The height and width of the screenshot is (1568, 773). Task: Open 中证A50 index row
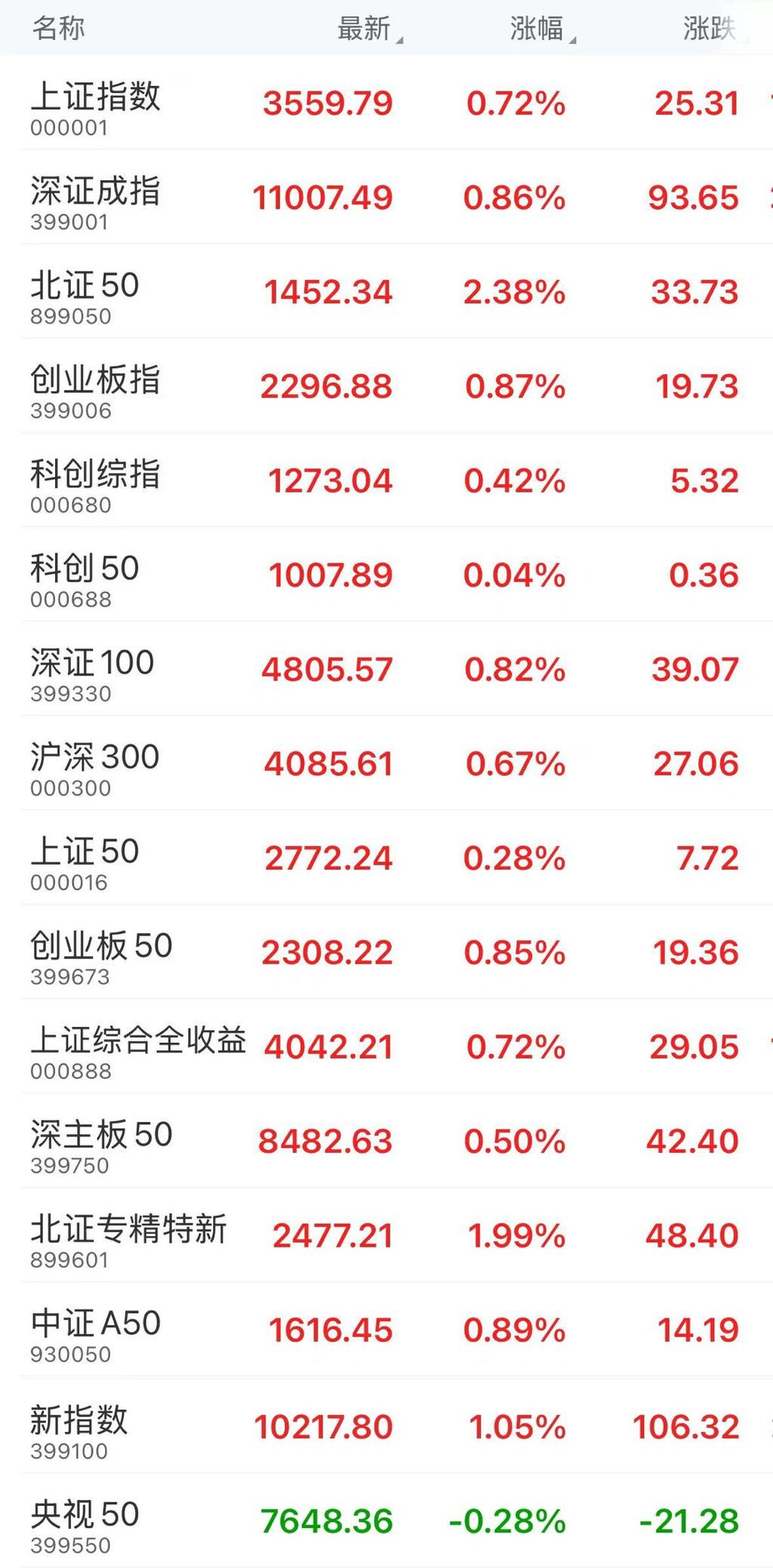386,1329
